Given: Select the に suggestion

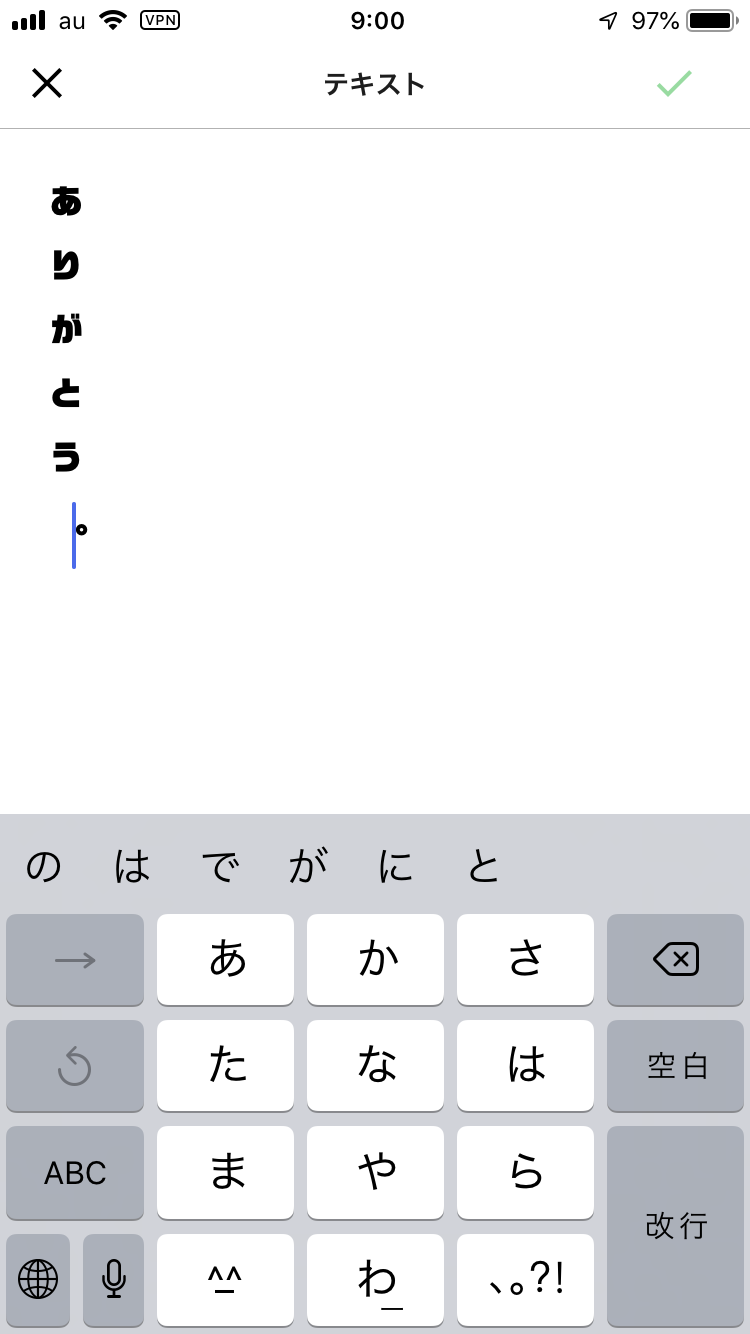Looking at the screenshot, I should tap(396, 866).
